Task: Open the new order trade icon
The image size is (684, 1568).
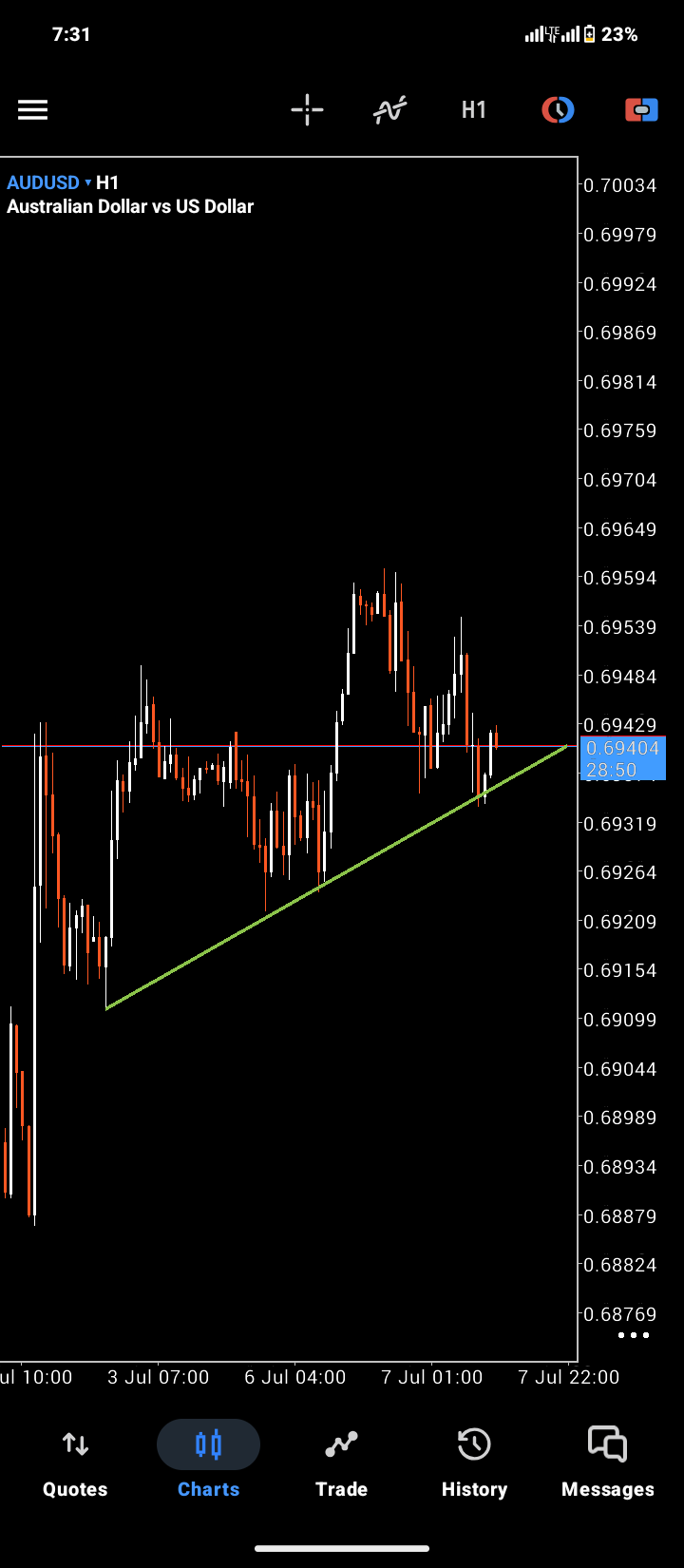Action: (x=641, y=110)
